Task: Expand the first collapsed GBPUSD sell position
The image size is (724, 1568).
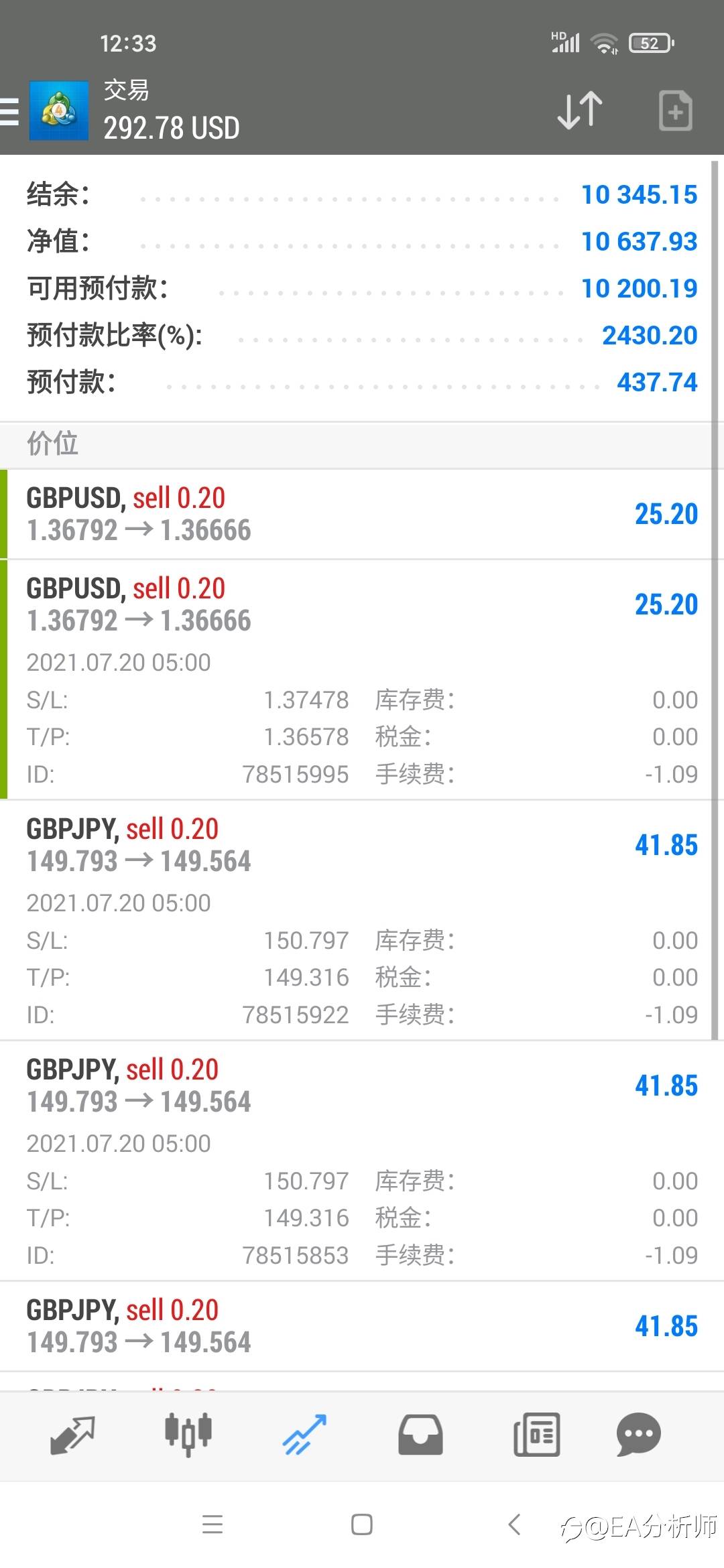Action: (x=362, y=514)
